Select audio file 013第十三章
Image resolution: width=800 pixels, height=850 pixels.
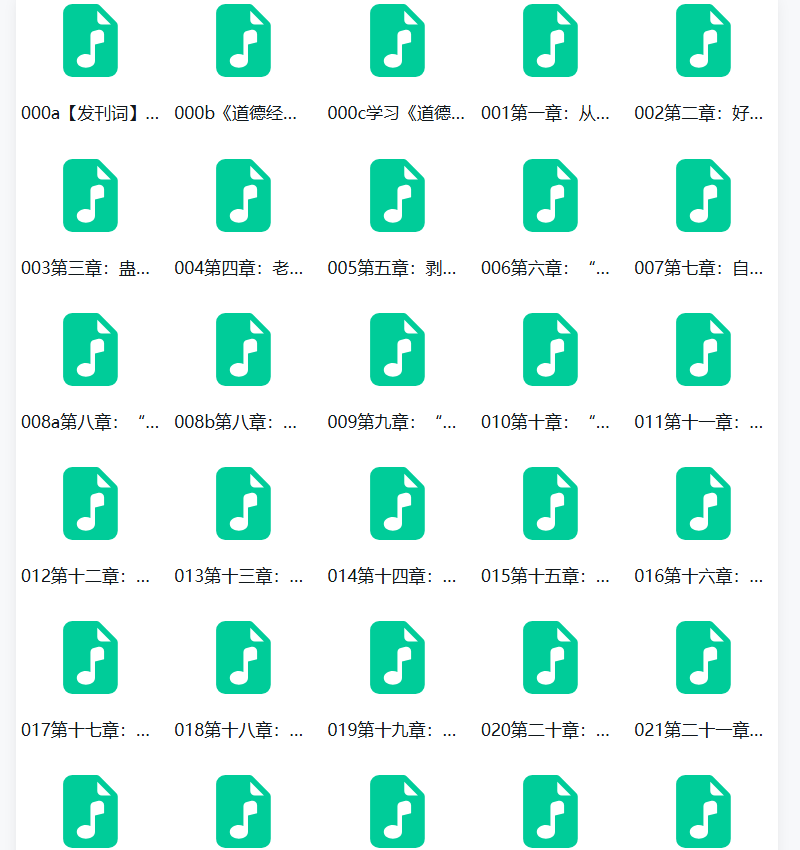[243, 503]
